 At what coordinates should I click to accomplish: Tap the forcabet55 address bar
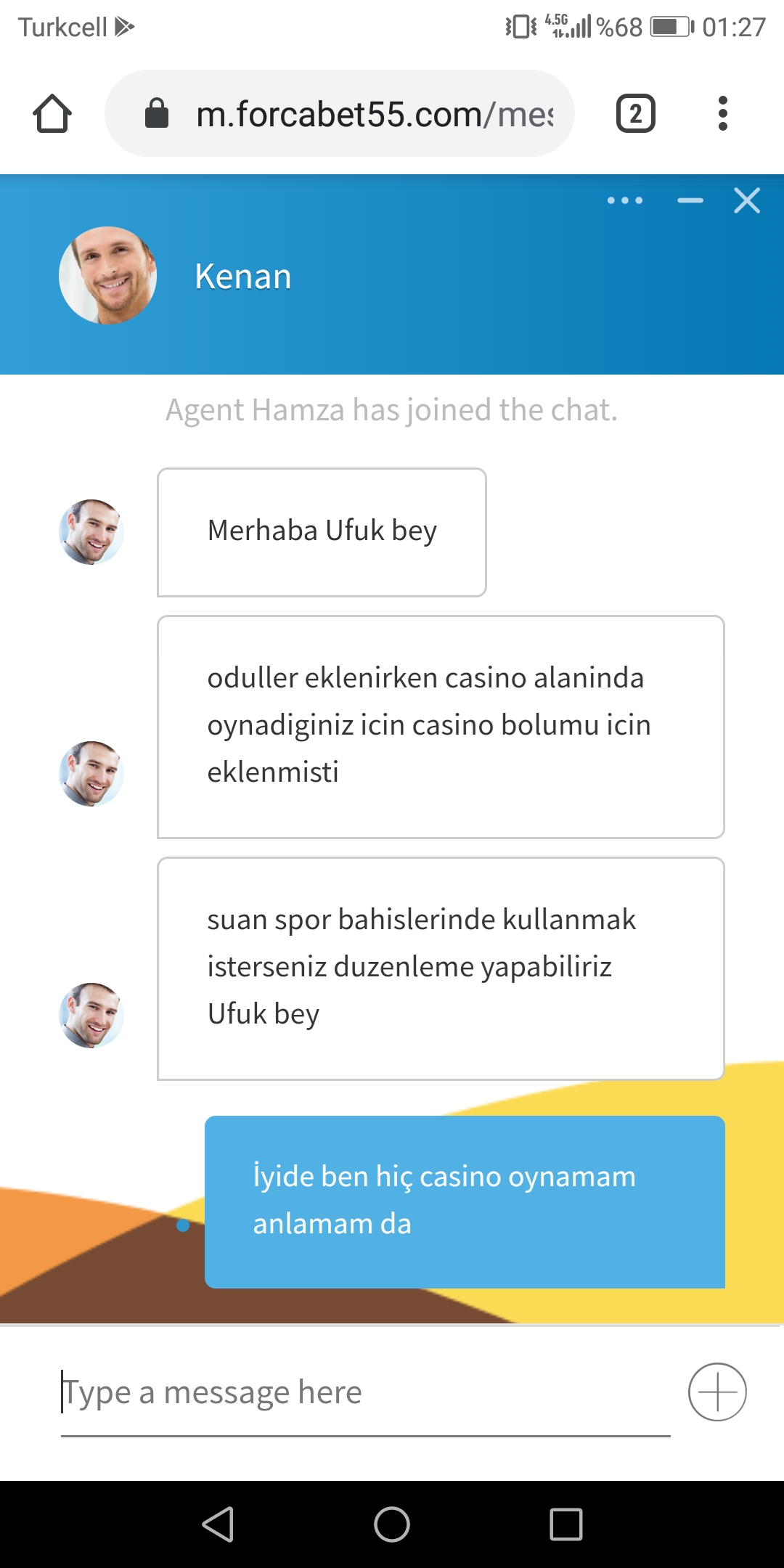point(340,114)
